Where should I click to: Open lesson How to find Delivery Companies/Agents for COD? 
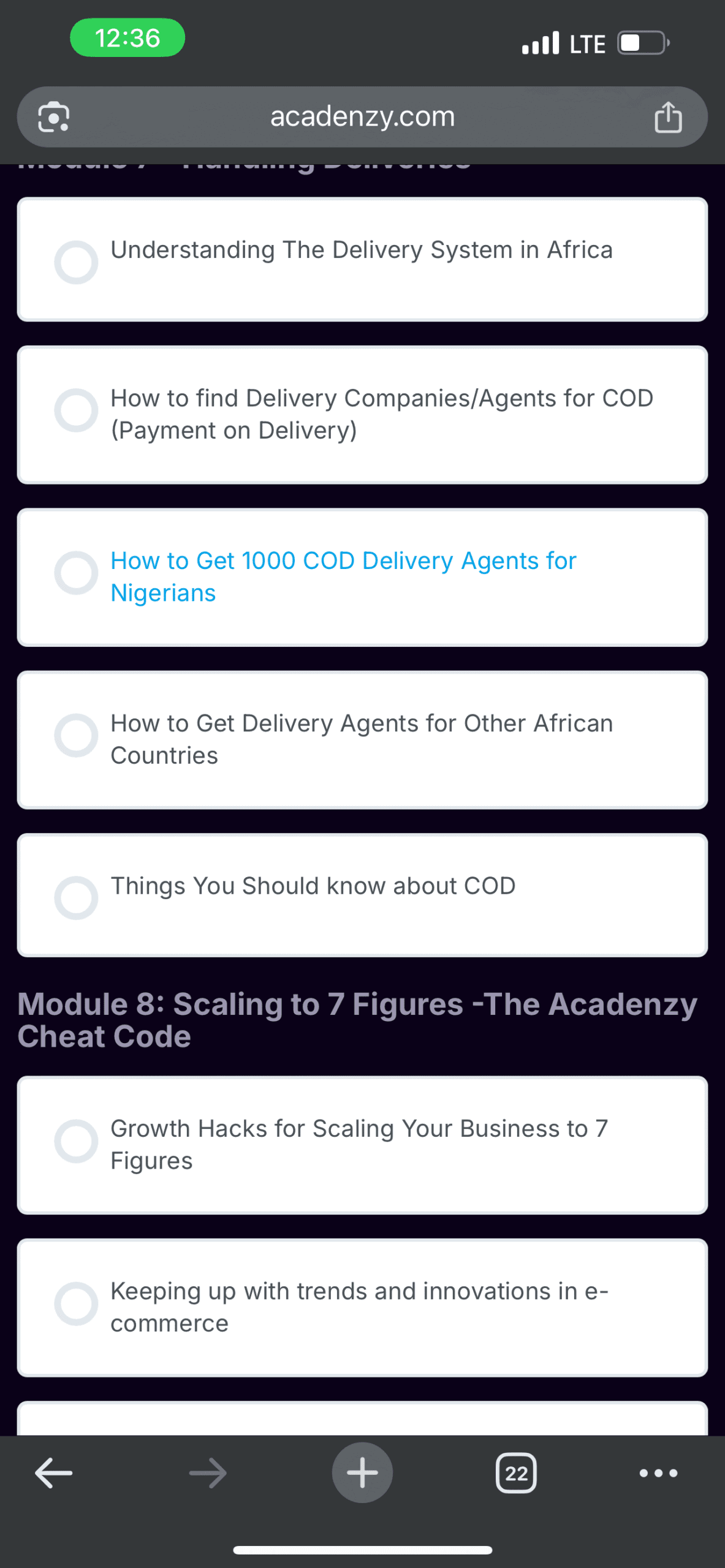(x=362, y=415)
